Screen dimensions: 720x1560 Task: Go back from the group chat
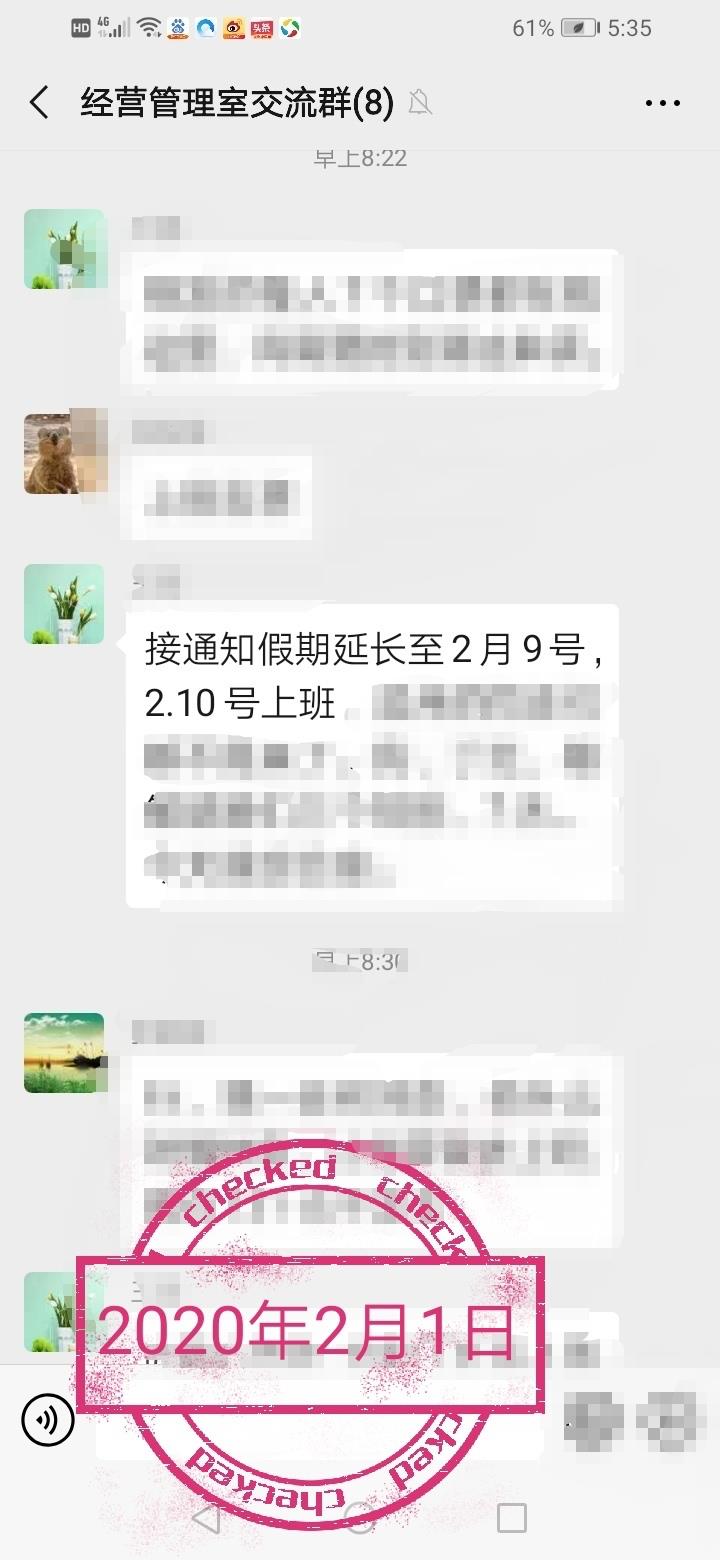click(39, 103)
